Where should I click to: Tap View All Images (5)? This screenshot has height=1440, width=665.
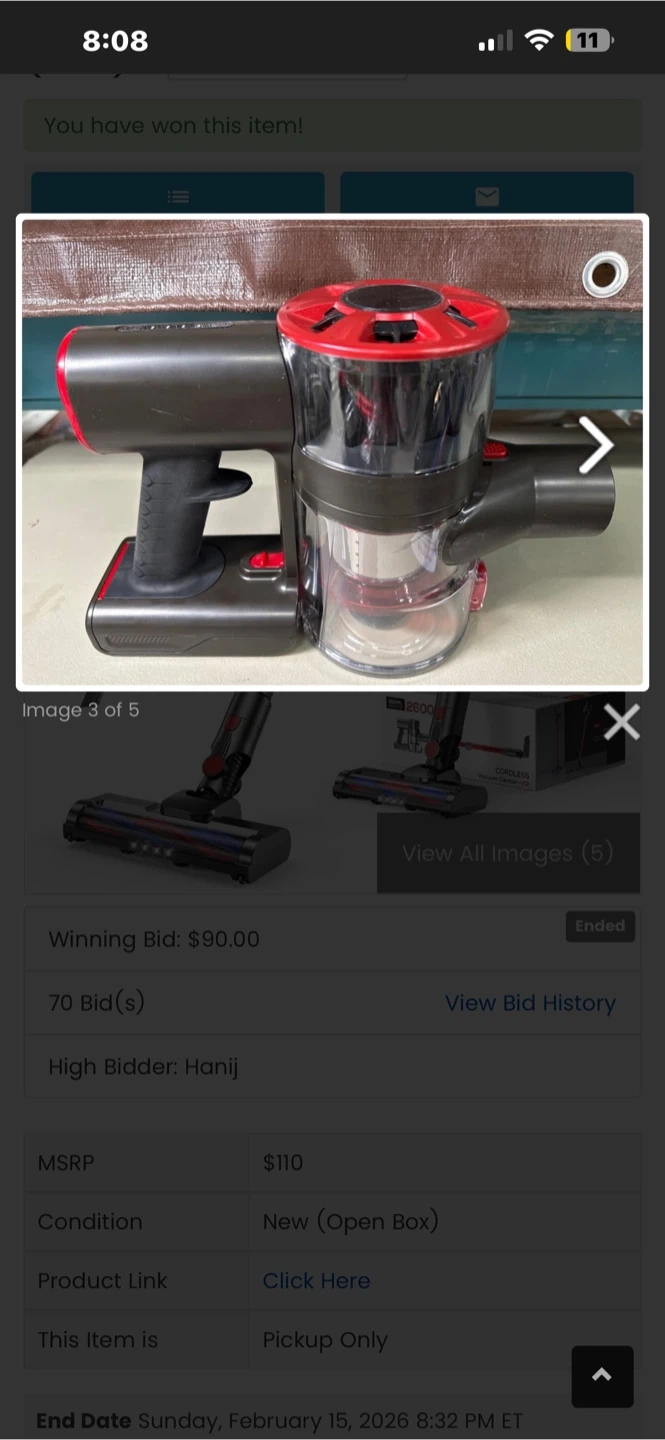point(508,853)
